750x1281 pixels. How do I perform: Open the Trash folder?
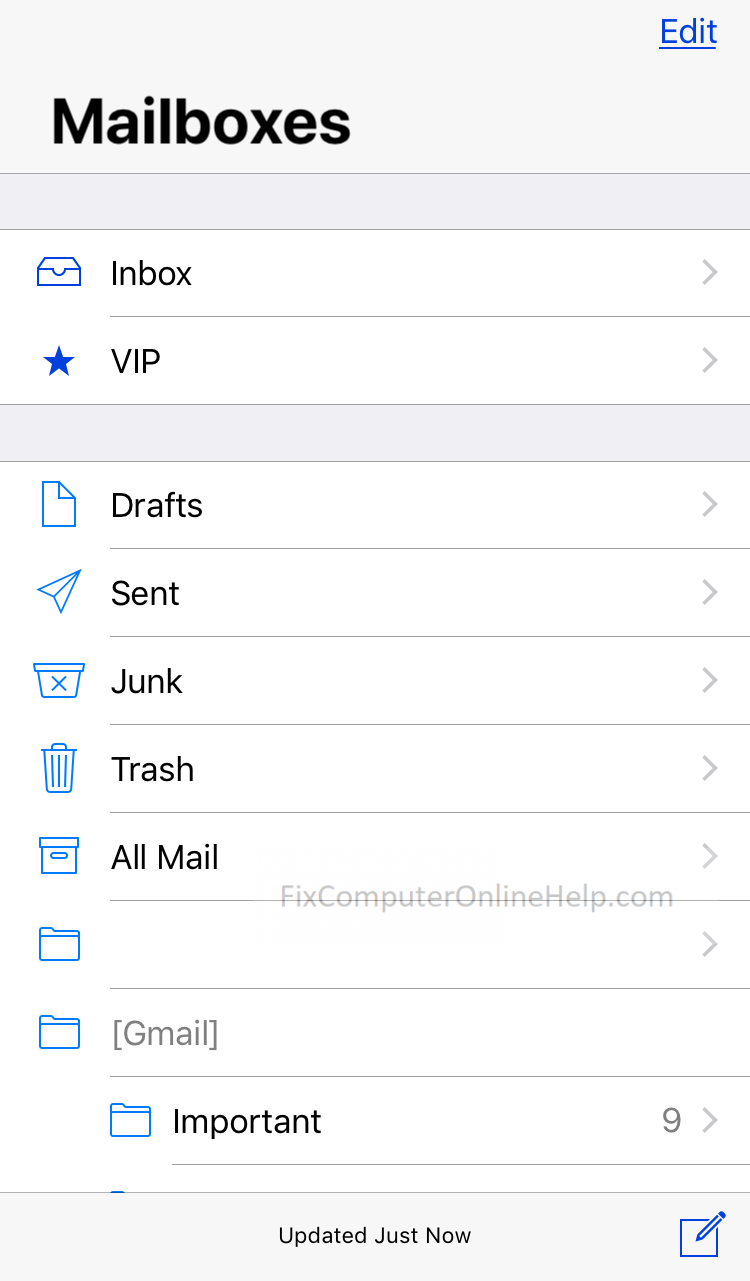375,769
